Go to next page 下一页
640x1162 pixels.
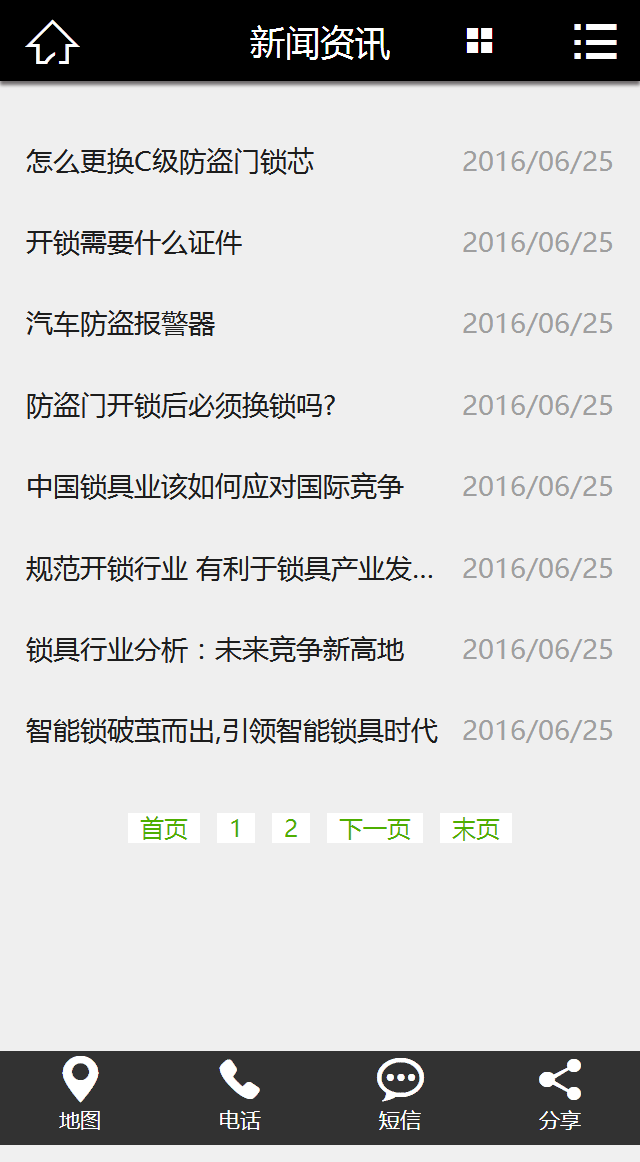click(375, 828)
